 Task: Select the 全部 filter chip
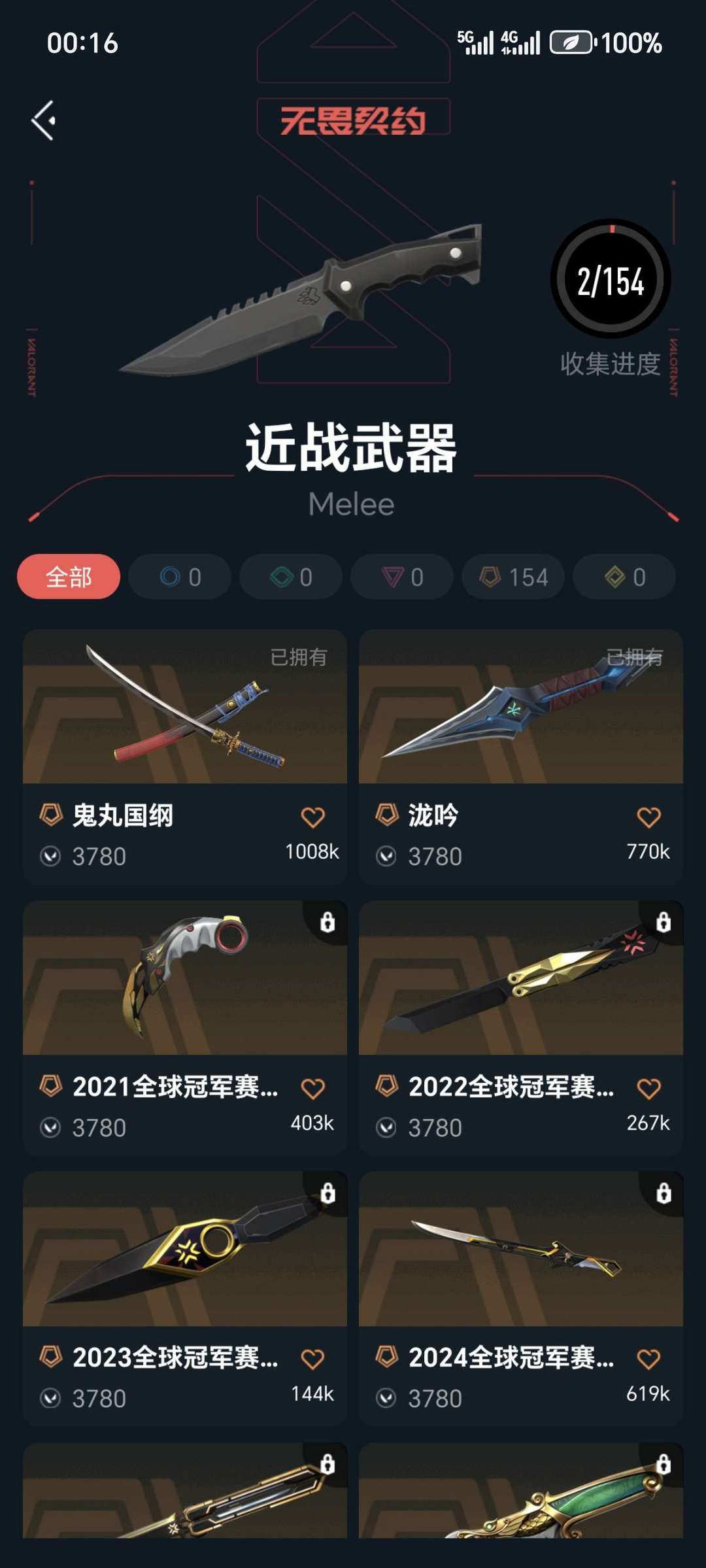pyautogui.click(x=69, y=577)
